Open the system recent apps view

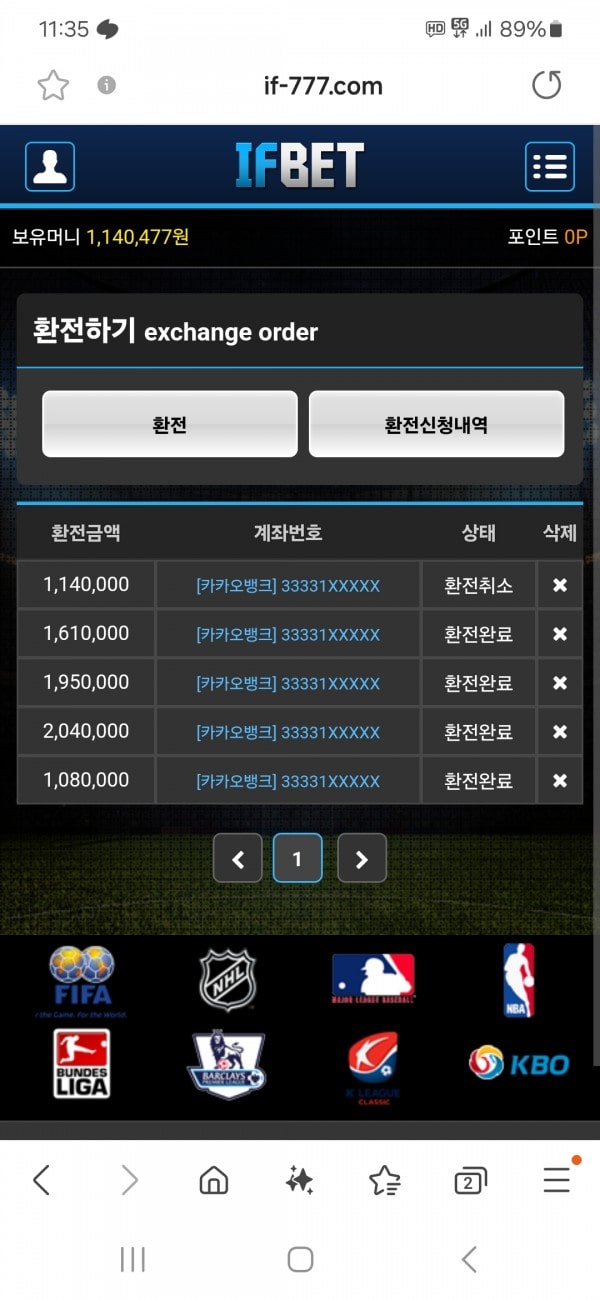(133, 1259)
